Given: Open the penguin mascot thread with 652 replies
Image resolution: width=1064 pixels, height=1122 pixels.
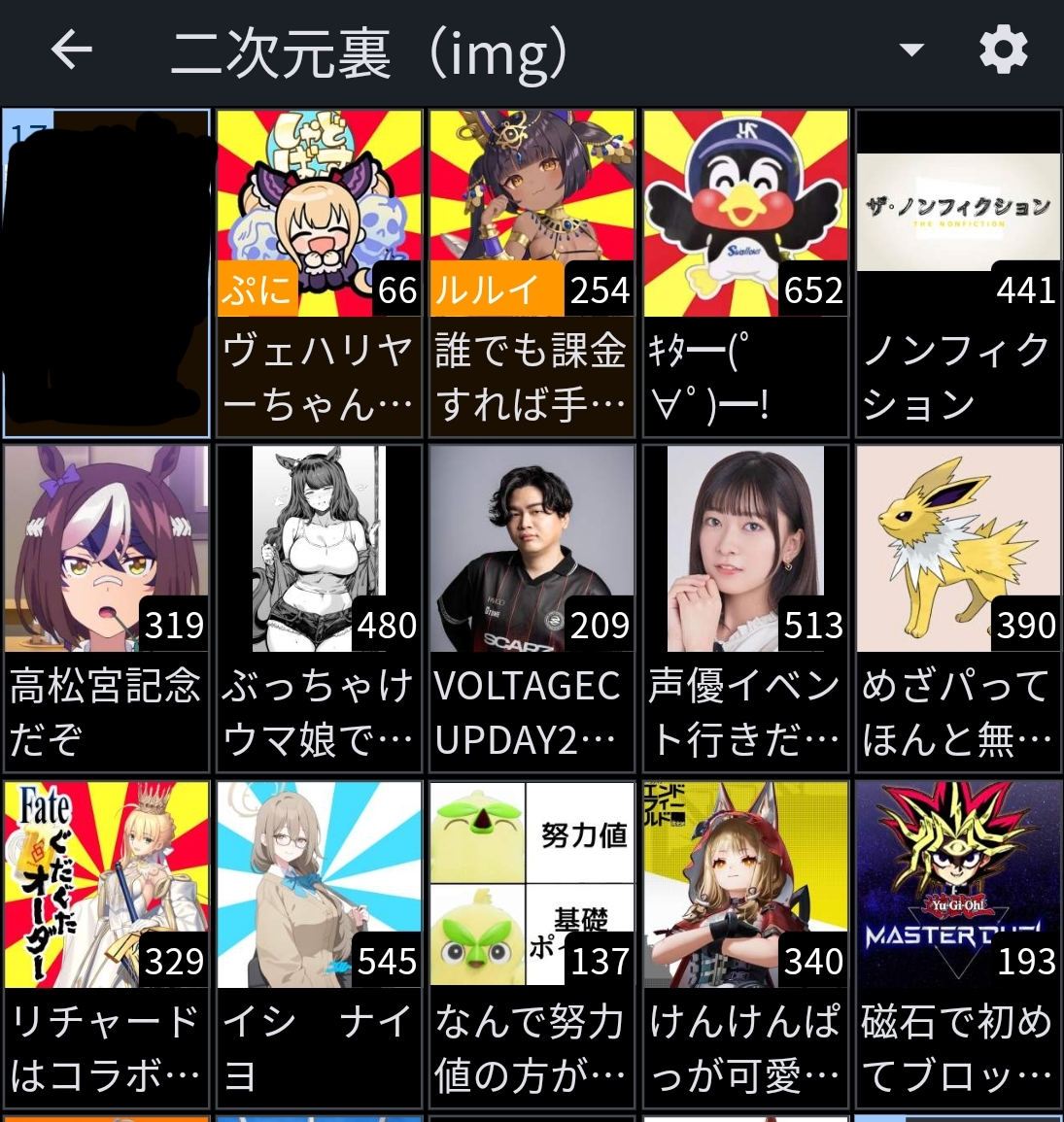Looking at the screenshot, I should pos(745,273).
